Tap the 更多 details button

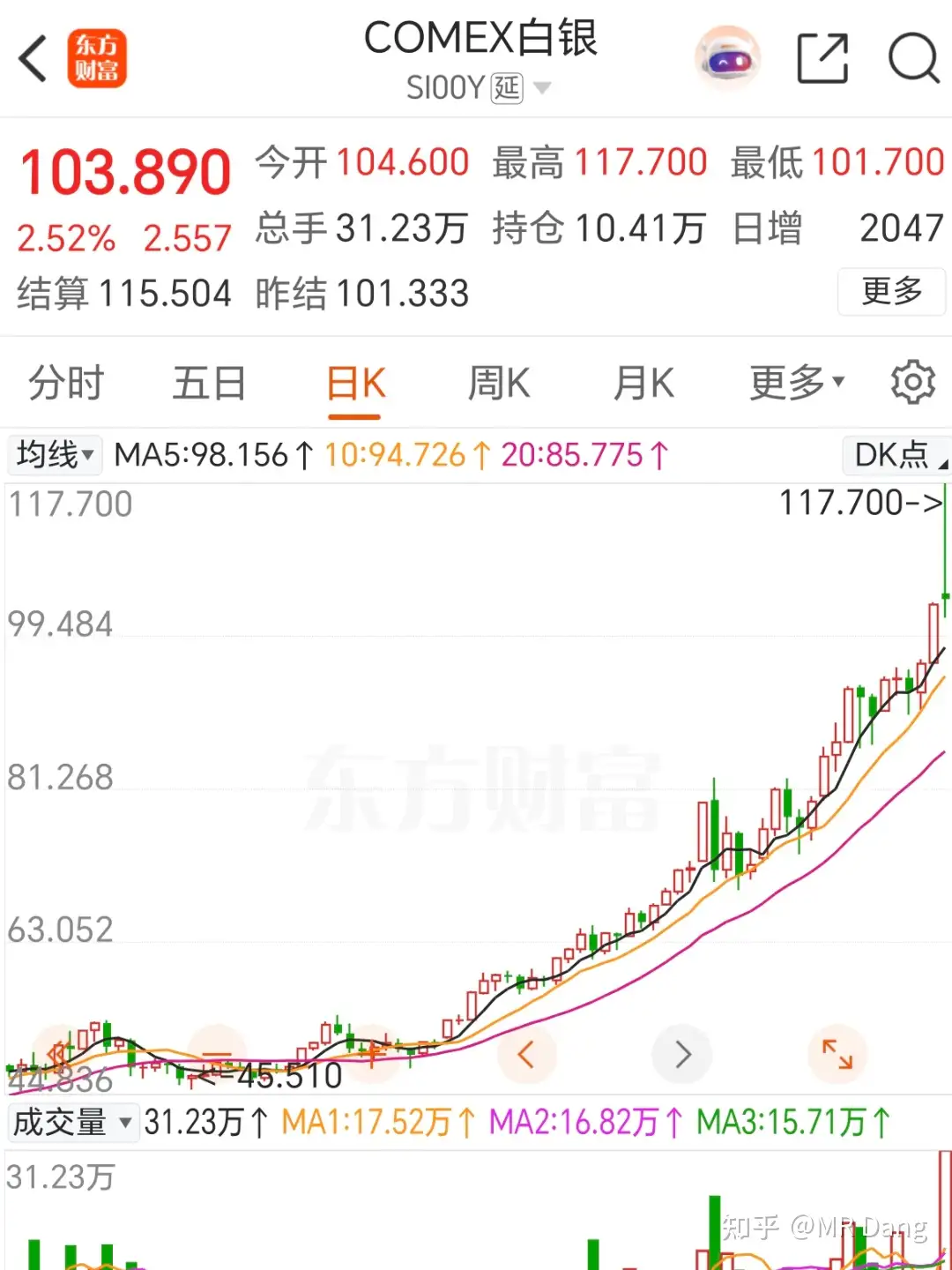[891, 292]
